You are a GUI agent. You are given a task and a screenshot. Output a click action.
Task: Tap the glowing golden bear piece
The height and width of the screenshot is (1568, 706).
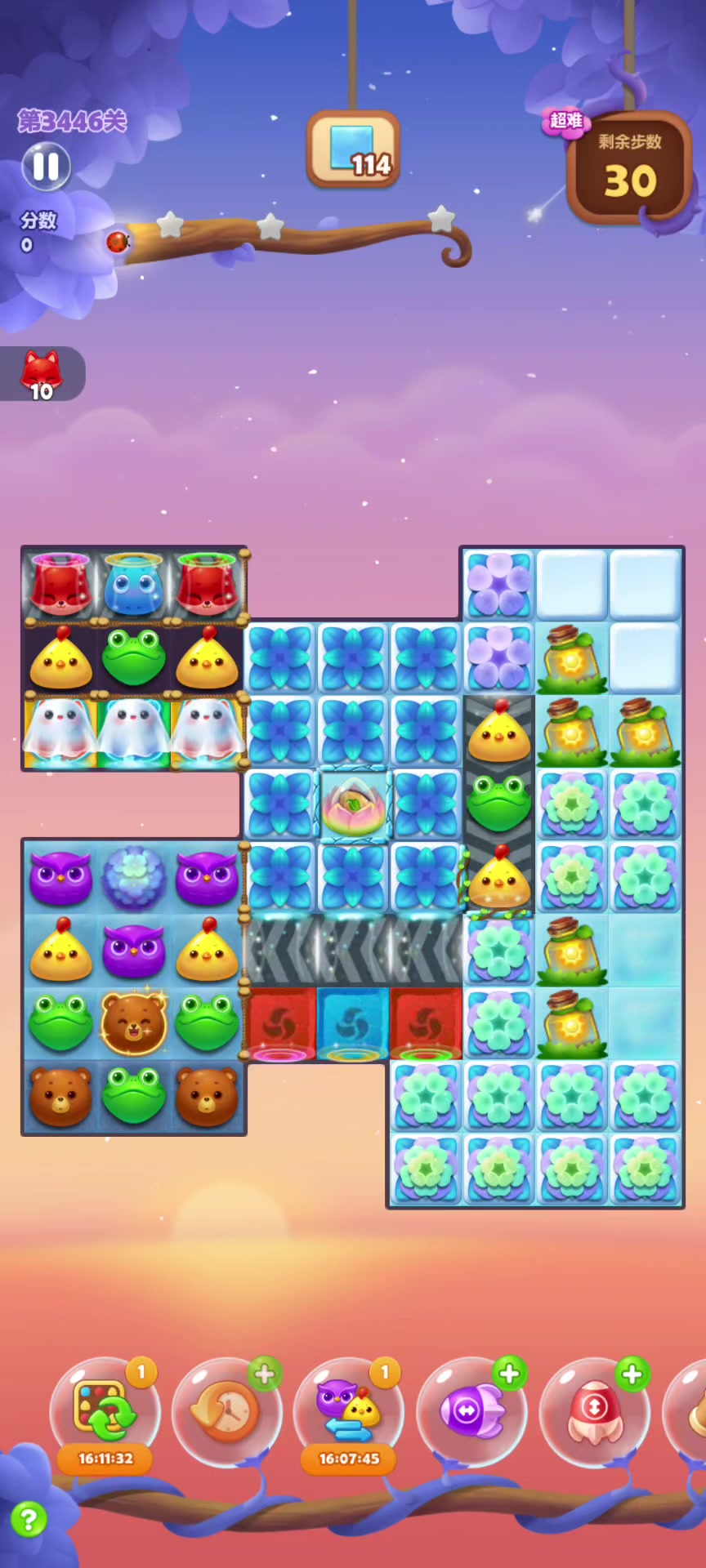134,1022
